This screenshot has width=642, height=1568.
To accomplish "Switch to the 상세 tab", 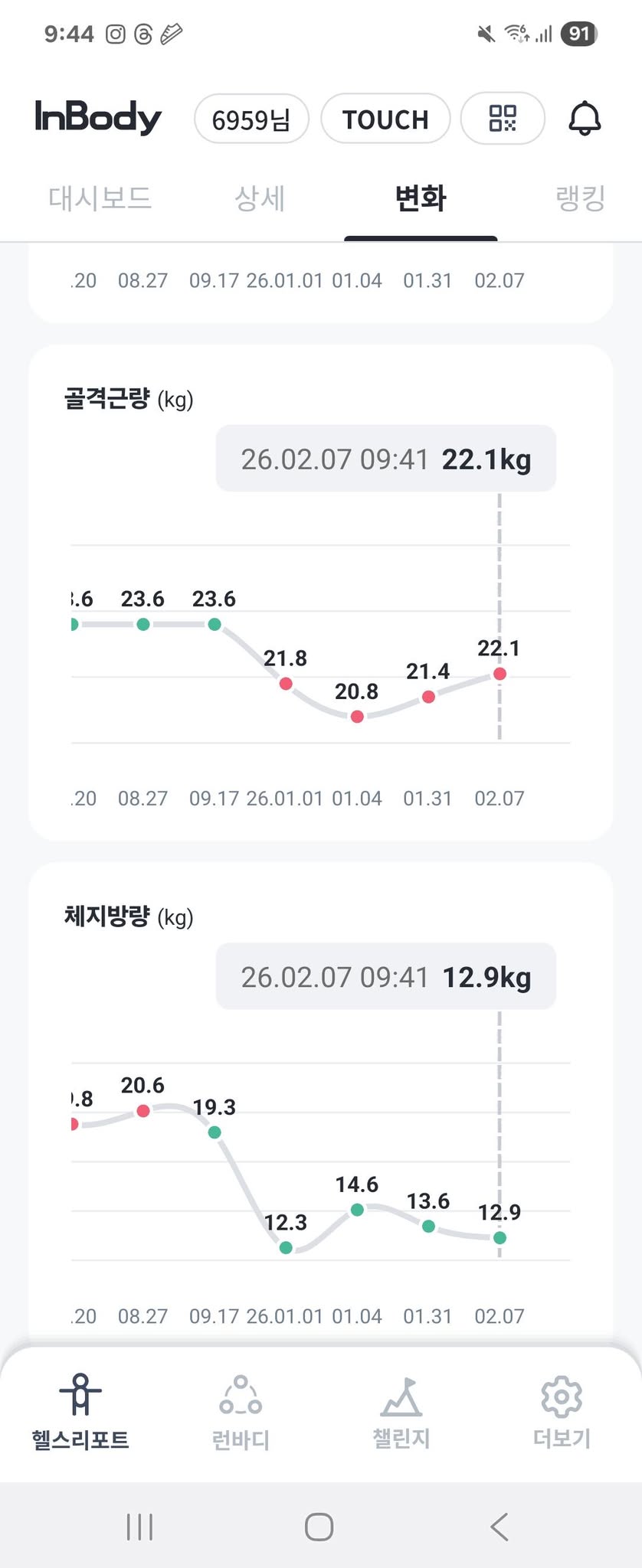I will coord(260,198).
